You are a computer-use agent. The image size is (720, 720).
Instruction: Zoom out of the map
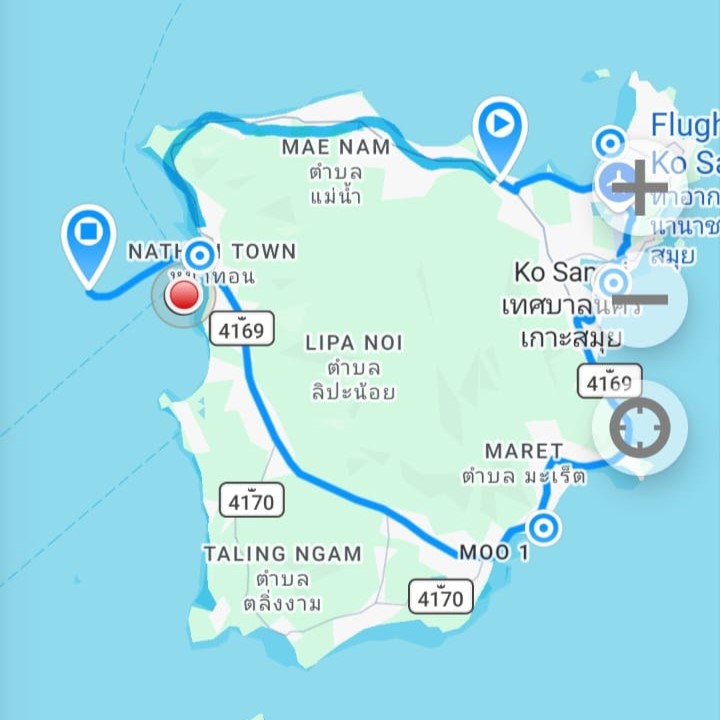640,299
